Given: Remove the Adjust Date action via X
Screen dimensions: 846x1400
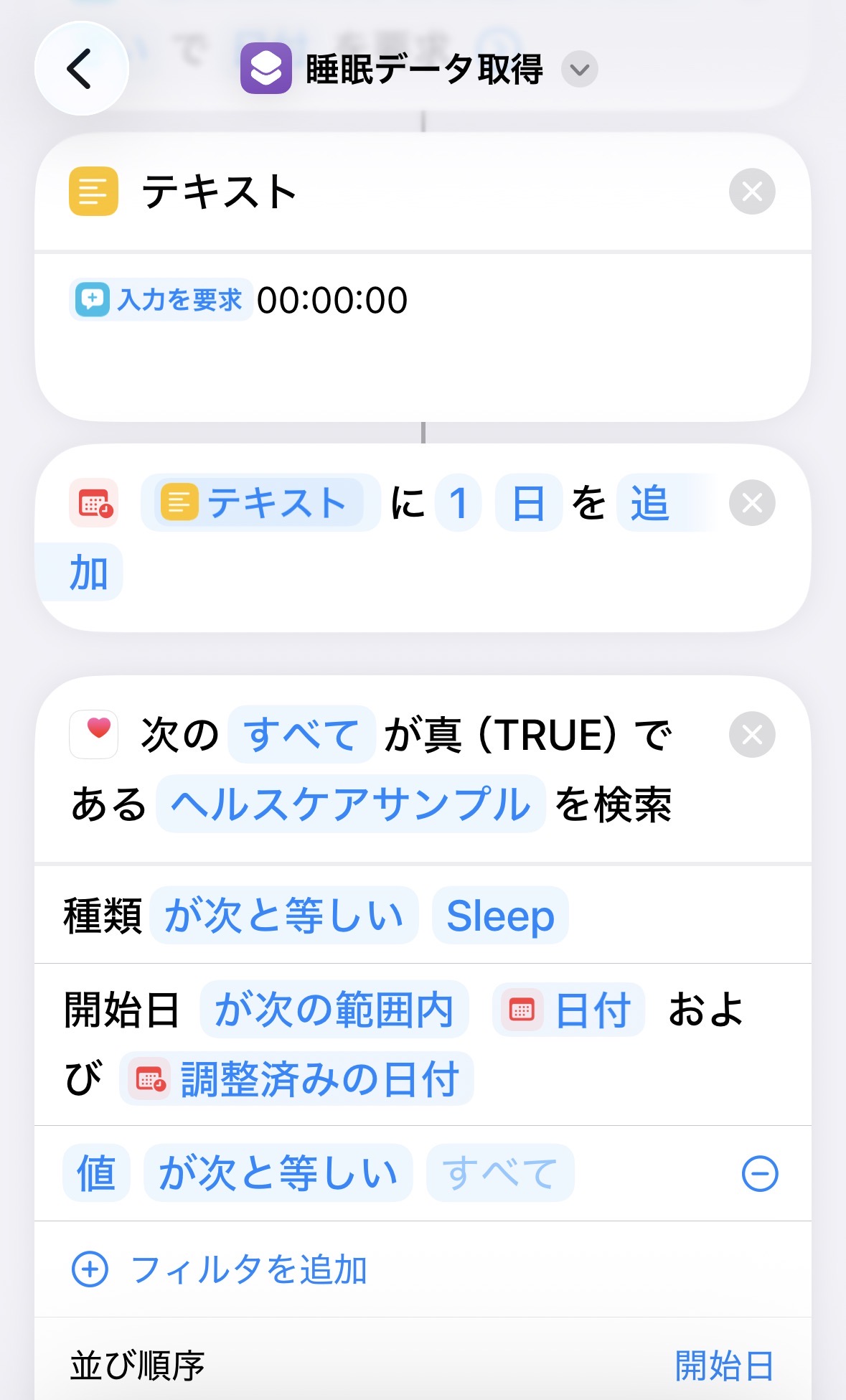Looking at the screenshot, I should tap(751, 502).
